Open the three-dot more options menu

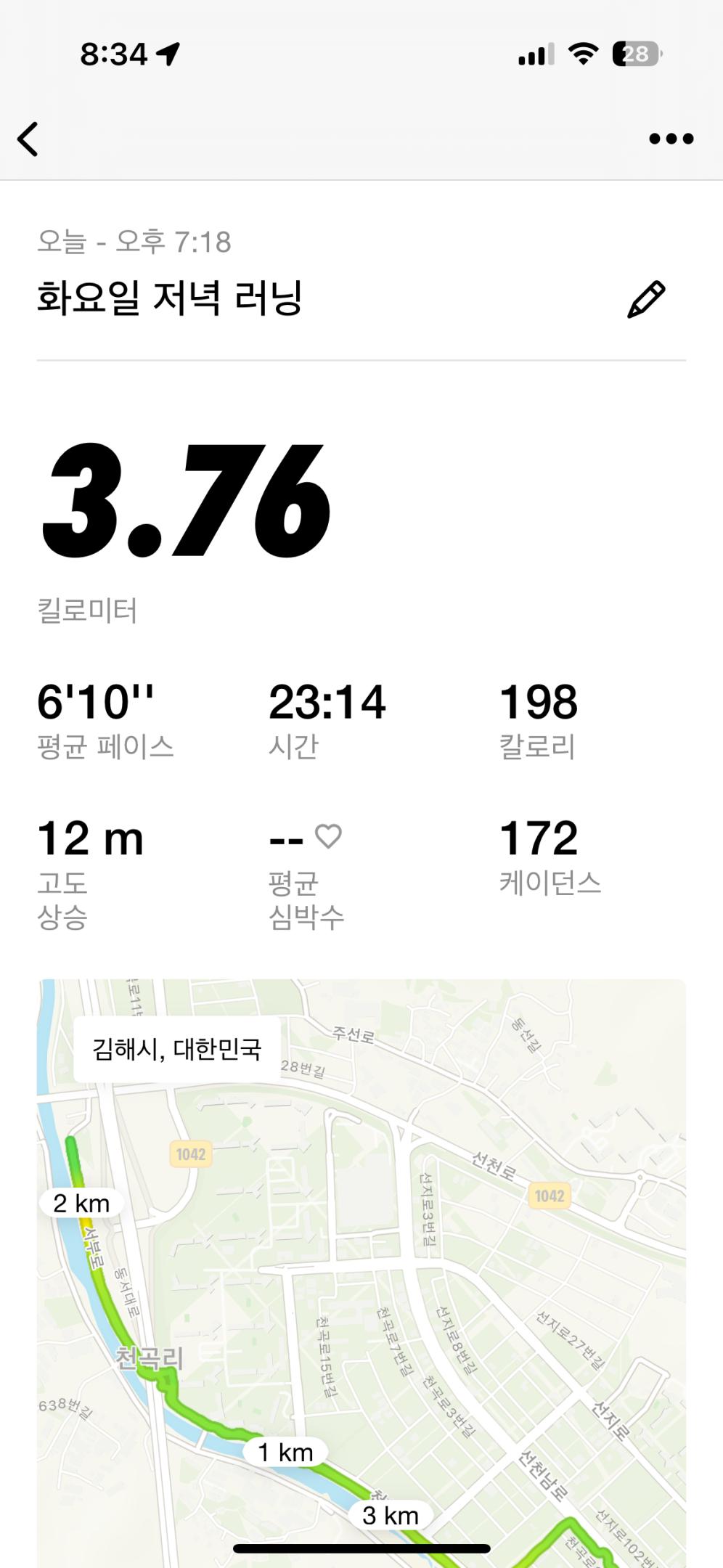coord(671,139)
